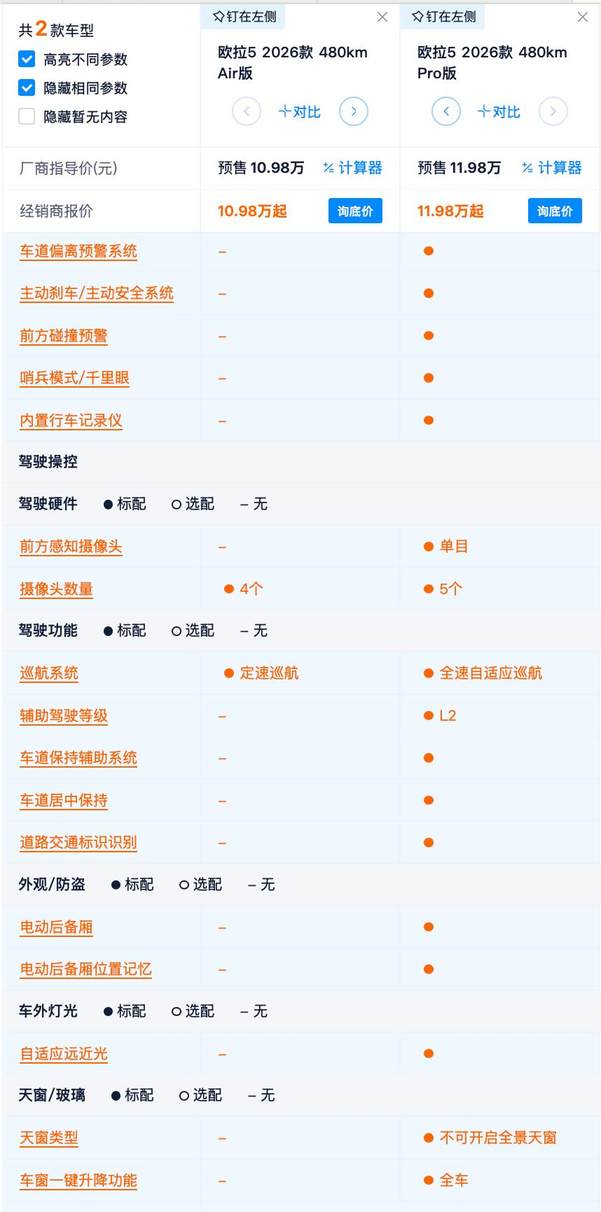View details on 巡航系统
The height and width of the screenshot is (1212, 601).
[49, 673]
